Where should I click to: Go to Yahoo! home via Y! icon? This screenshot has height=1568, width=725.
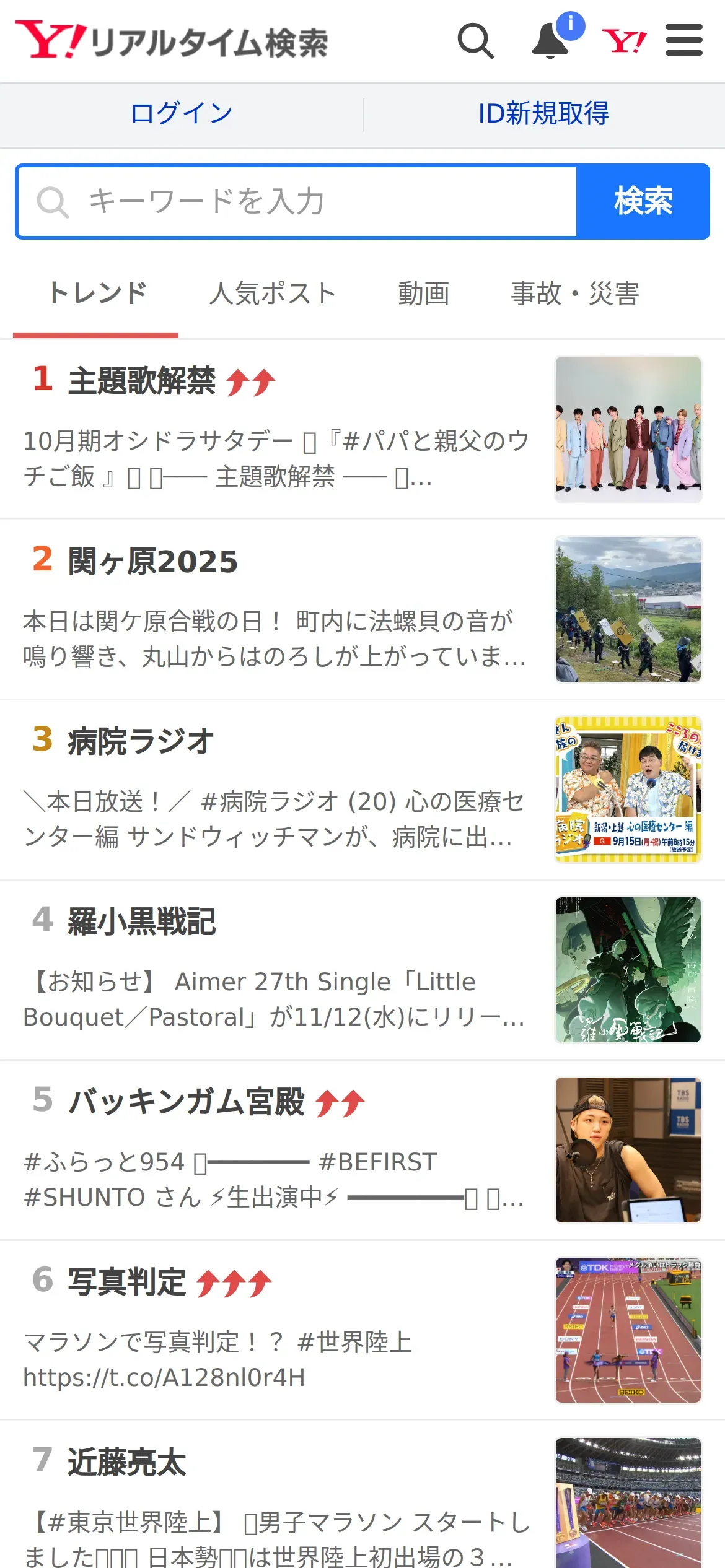pyautogui.click(x=624, y=41)
